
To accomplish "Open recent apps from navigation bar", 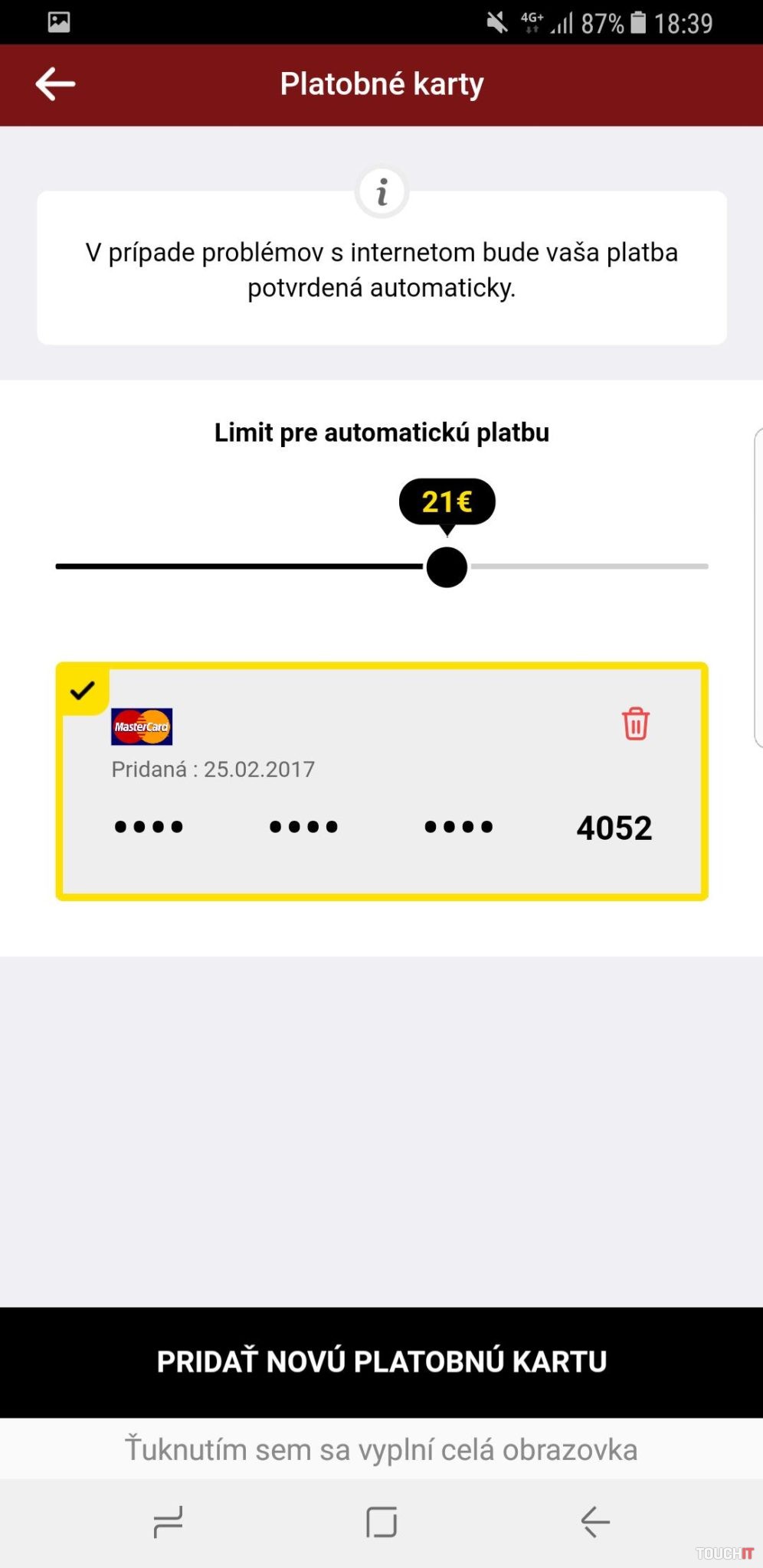I will click(168, 1522).
